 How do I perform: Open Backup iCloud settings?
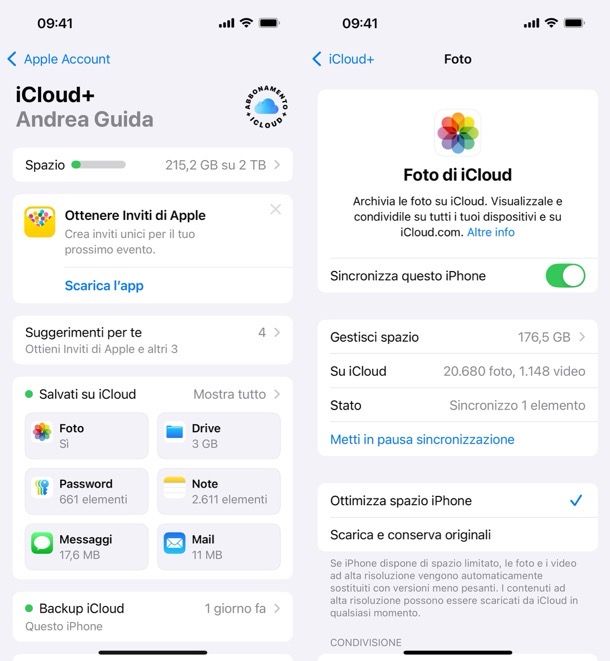pos(152,616)
